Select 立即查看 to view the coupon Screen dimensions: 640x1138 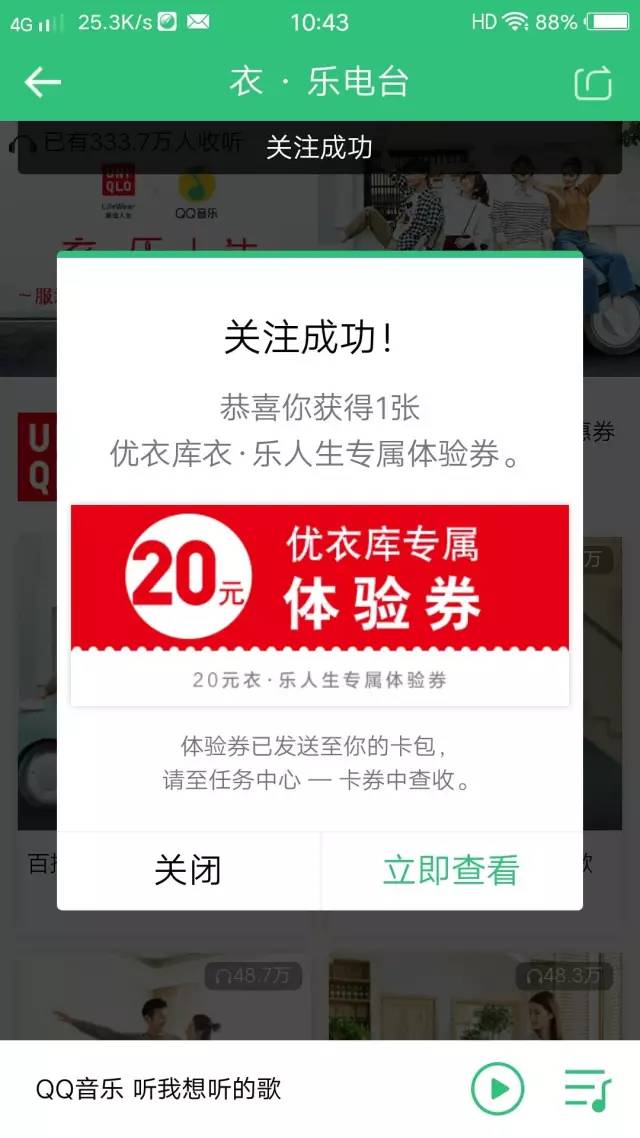click(x=451, y=870)
